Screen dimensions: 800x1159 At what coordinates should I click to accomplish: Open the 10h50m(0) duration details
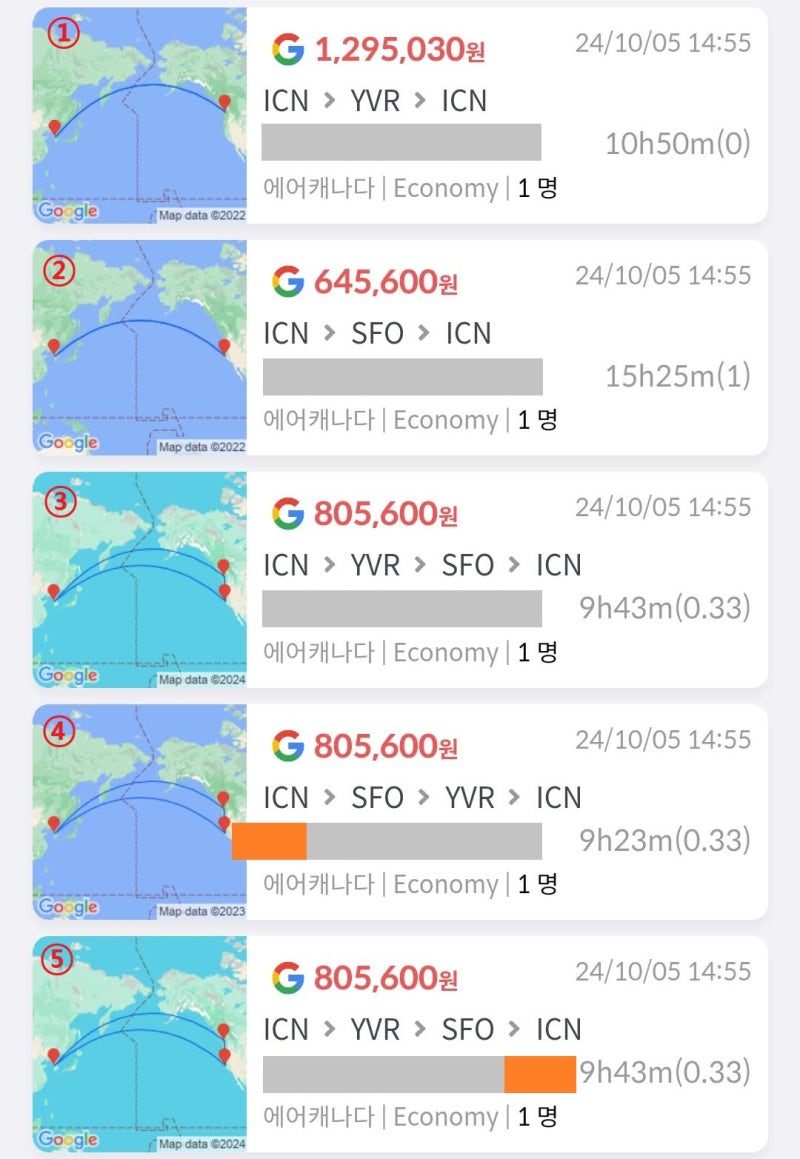[678, 143]
